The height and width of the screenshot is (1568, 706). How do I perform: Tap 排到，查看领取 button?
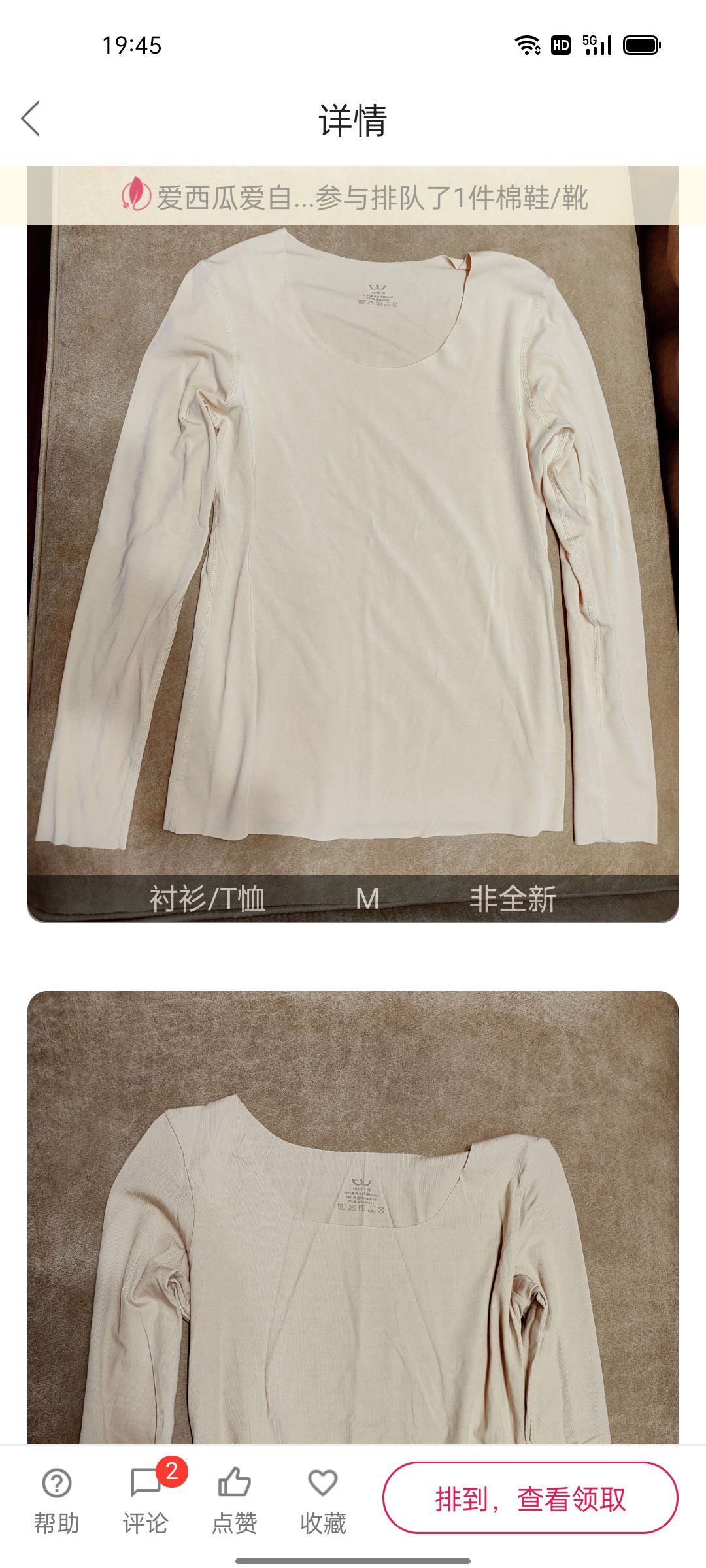(x=530, y=1498)
